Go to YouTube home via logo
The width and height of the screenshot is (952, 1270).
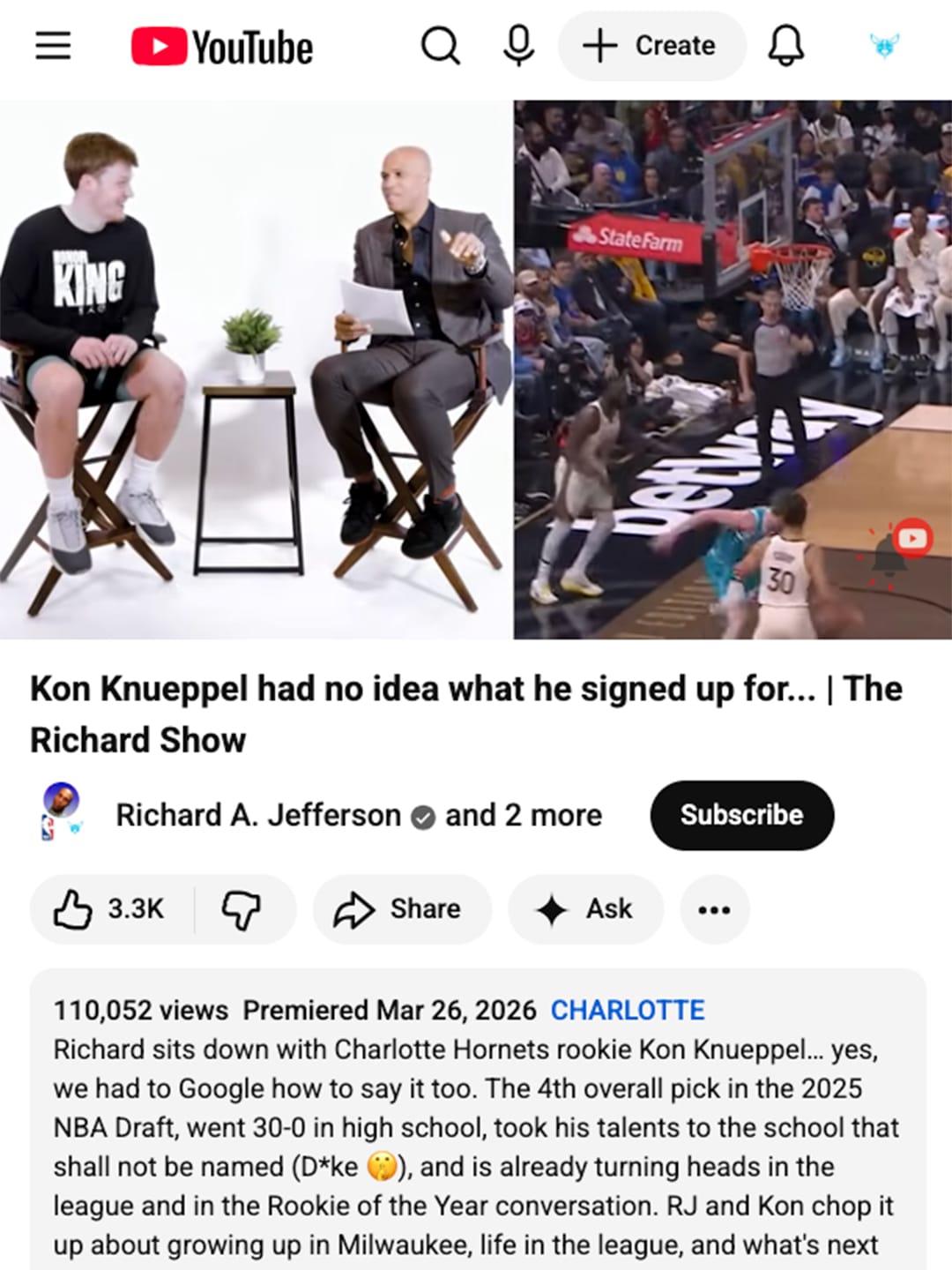(222, 47)
